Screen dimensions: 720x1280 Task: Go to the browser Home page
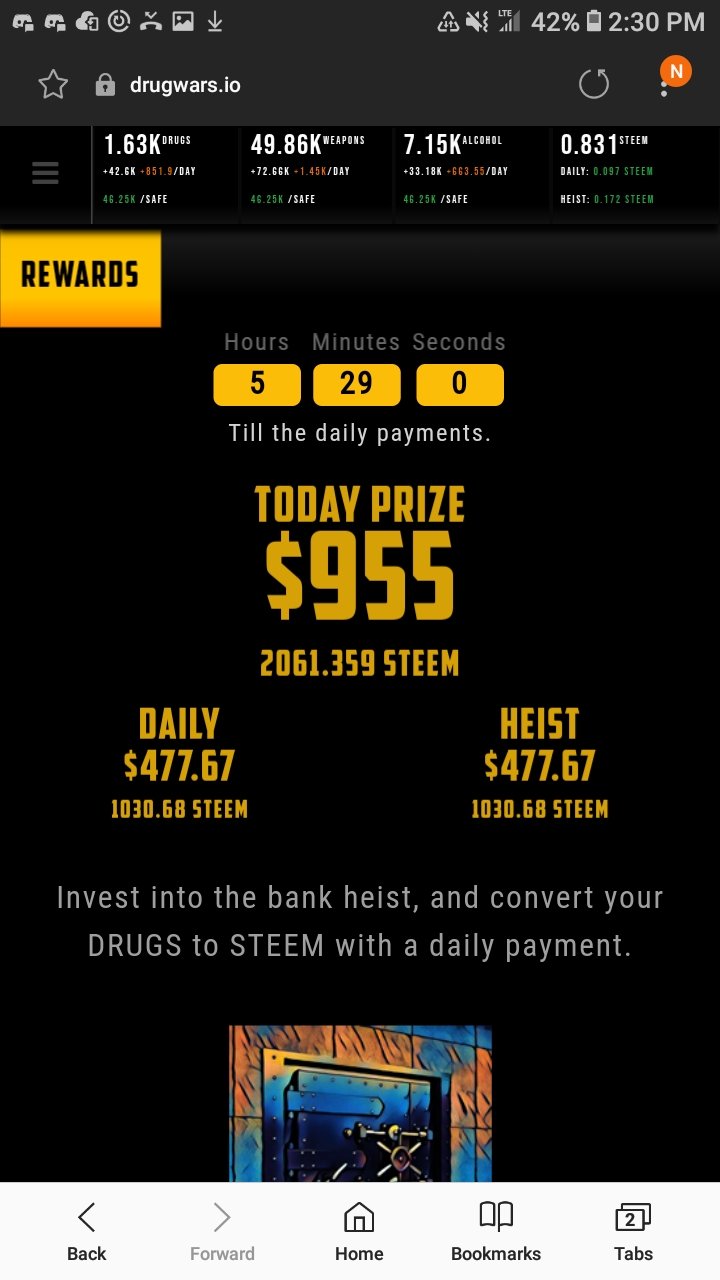[359, 1232]
